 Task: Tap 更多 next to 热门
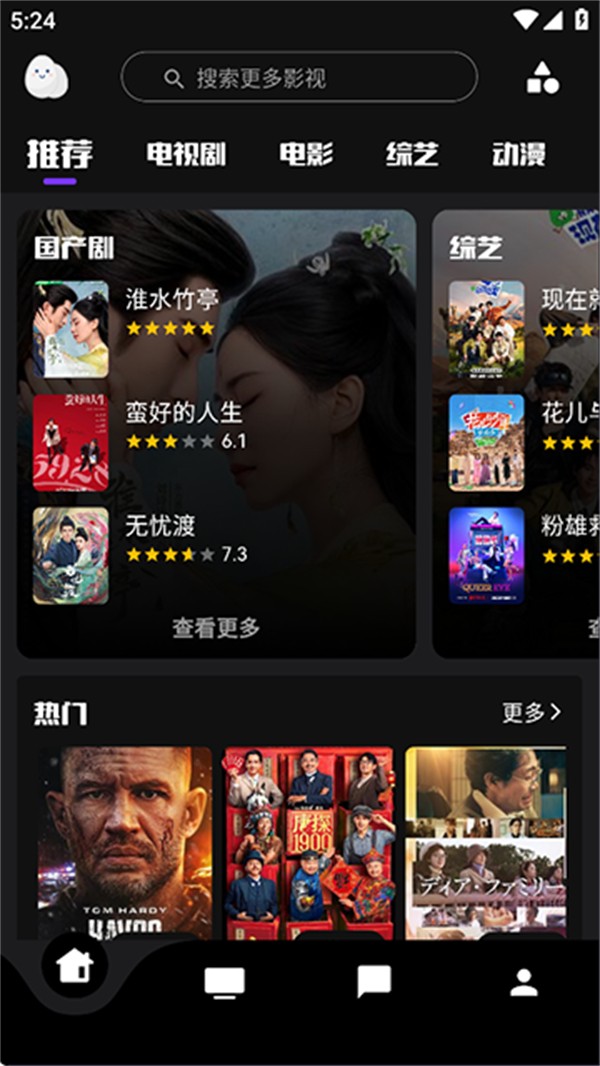(531, 712)
